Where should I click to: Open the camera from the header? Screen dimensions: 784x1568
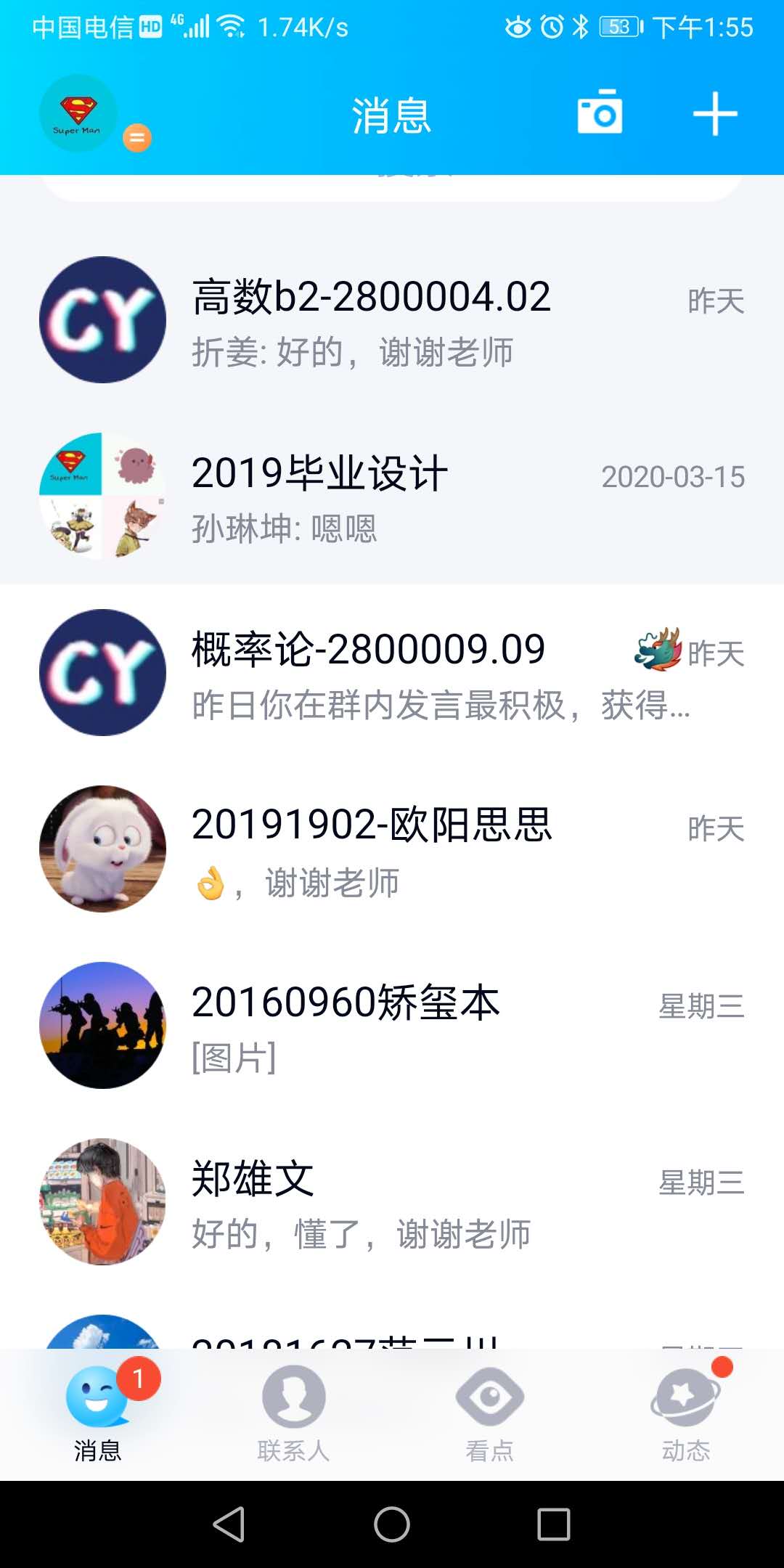(600, 113)
